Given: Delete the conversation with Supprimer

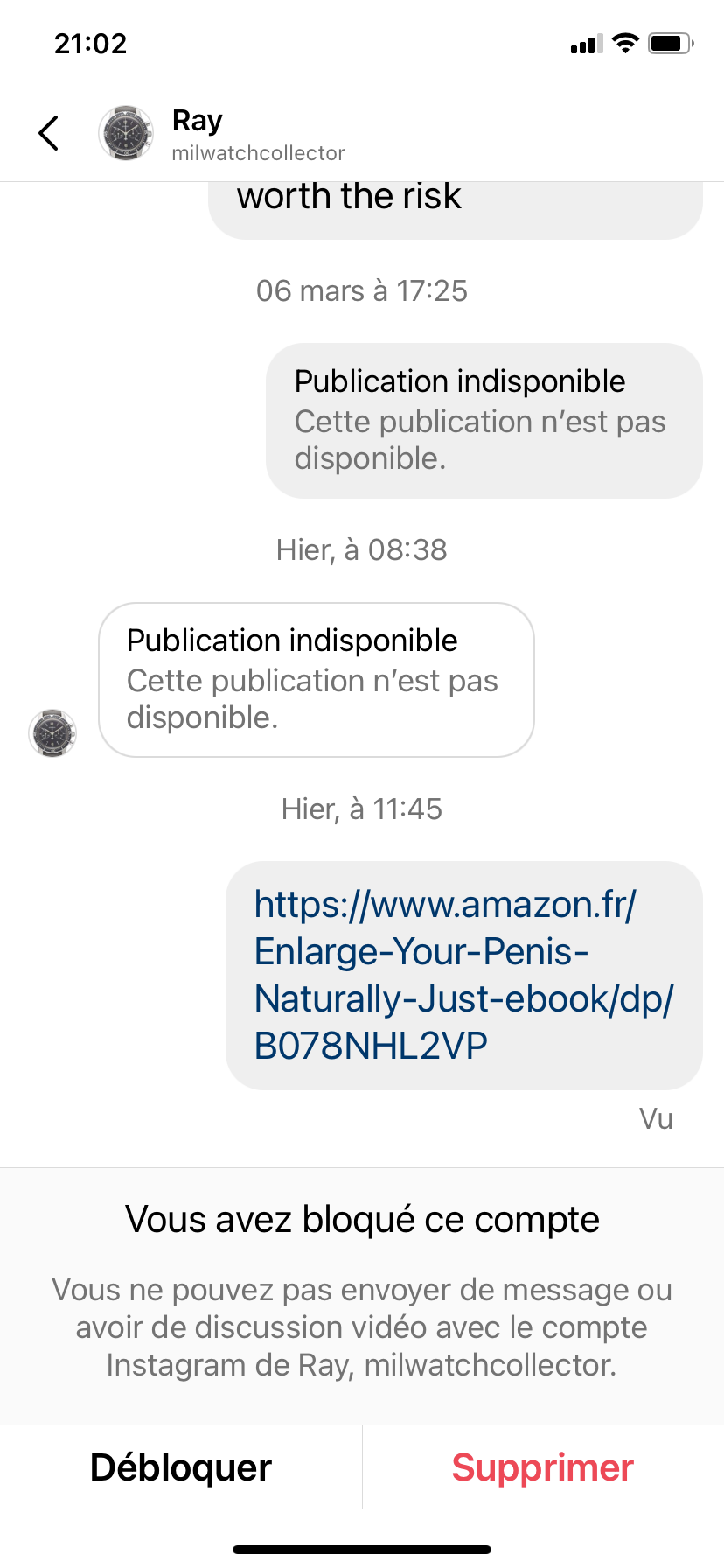Looking at the screenshot, I should (542, 1467).
